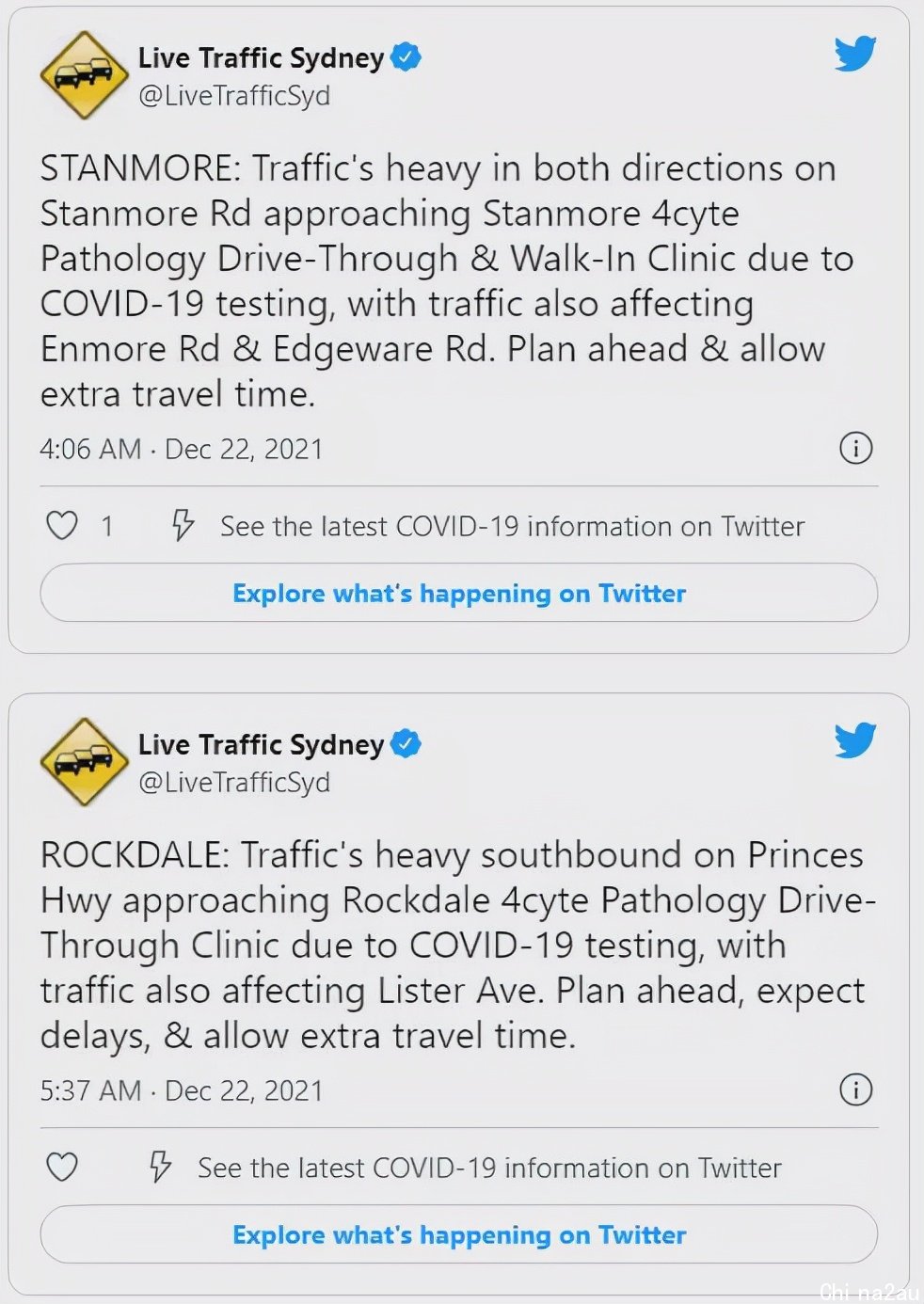The image size is (924, 1304).
Task: Like the ROCKDALE traffic tweet
Action: point(62,1167)
